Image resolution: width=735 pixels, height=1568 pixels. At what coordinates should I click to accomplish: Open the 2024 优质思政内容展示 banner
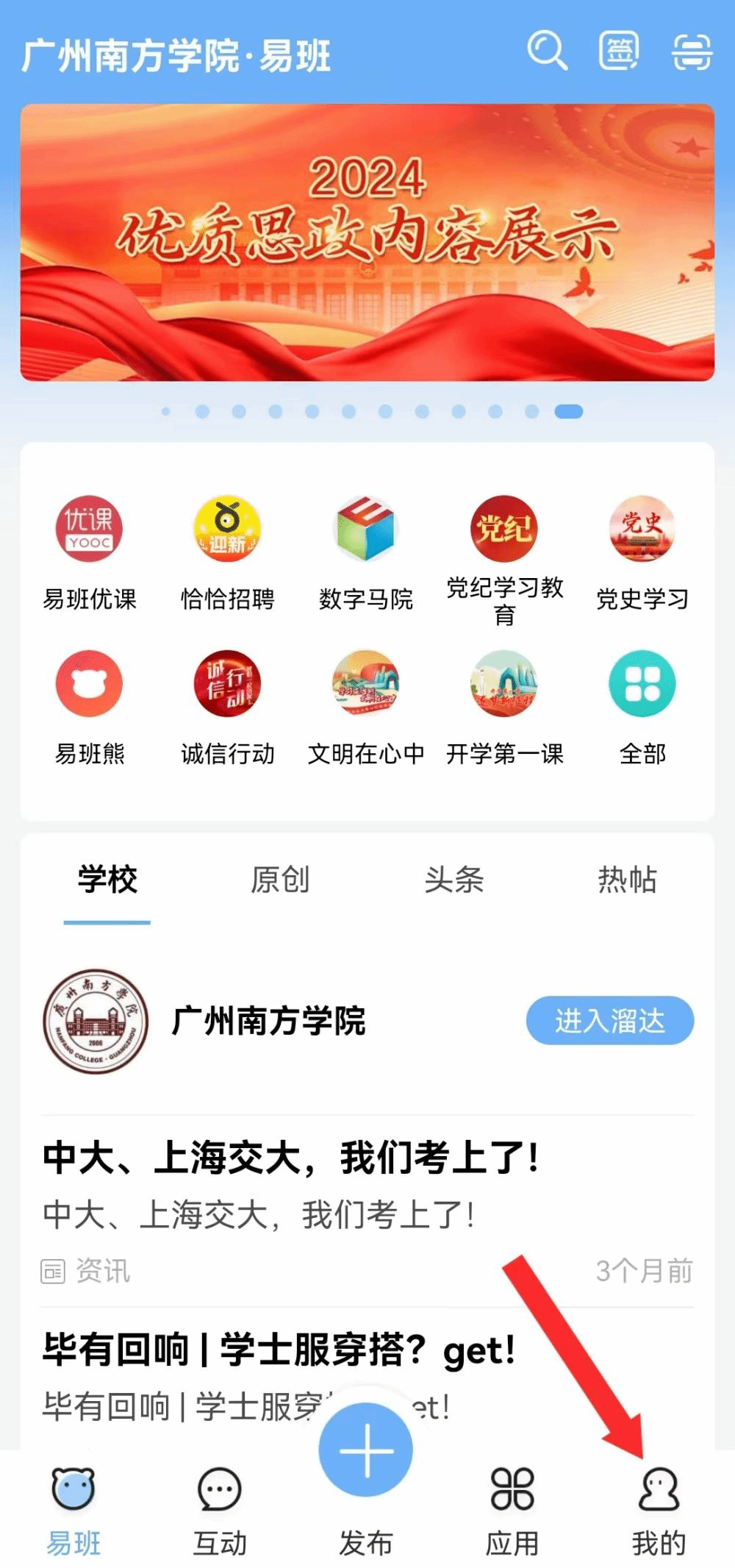367,242
